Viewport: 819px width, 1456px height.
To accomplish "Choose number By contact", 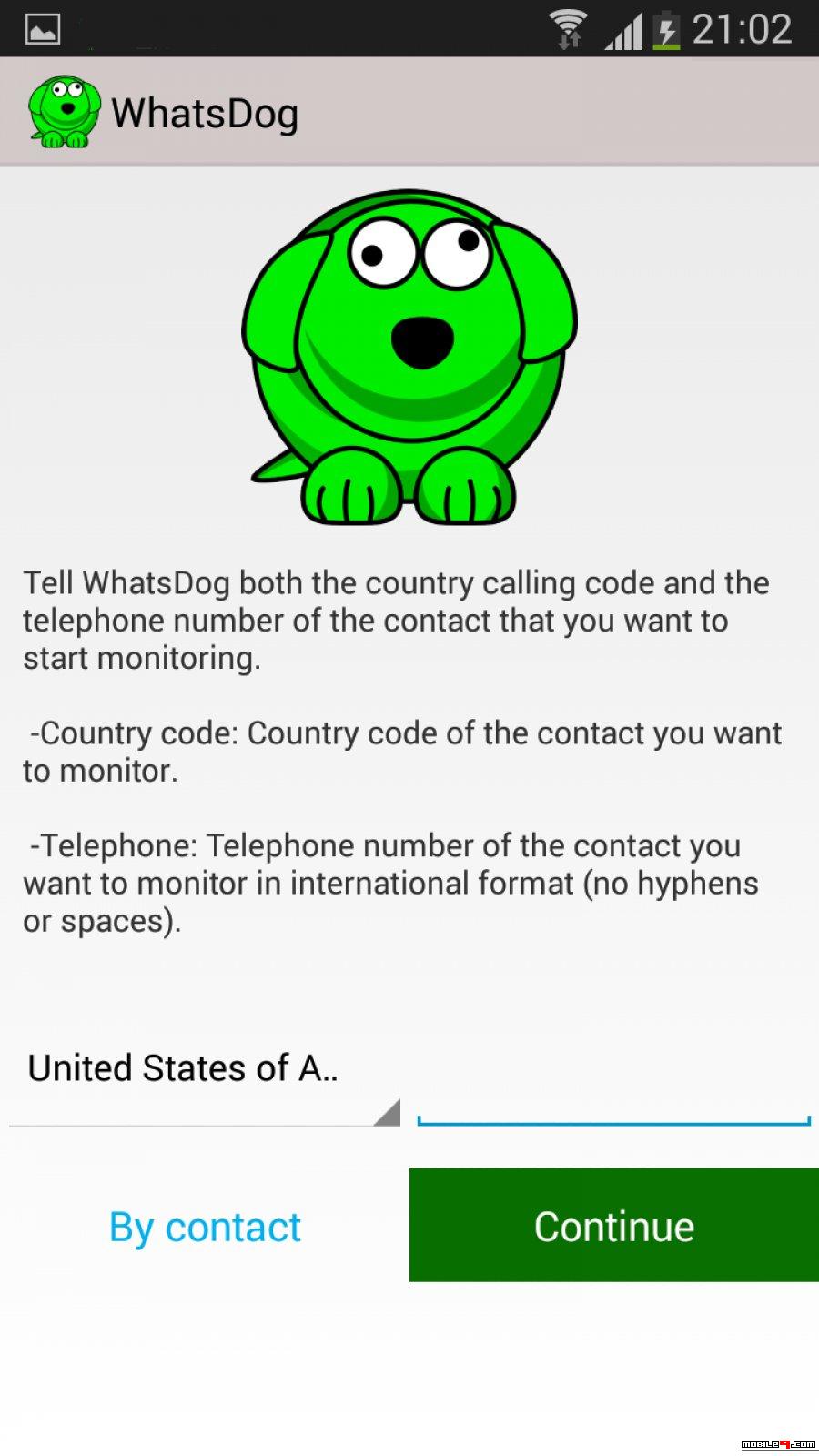I will pyautogui.click(x=205, y=1226).
